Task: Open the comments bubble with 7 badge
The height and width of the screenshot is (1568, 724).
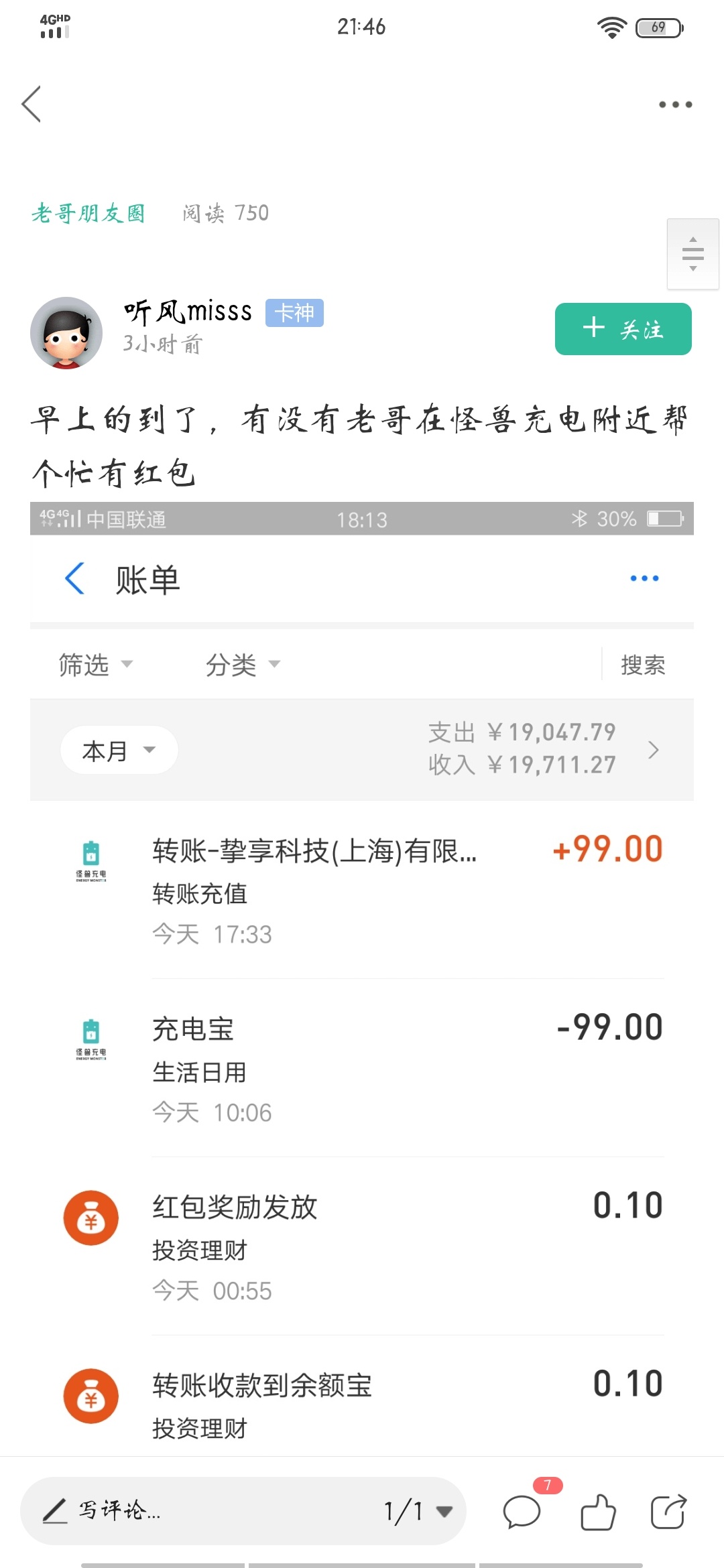Action: click(x=522, y=1512)
